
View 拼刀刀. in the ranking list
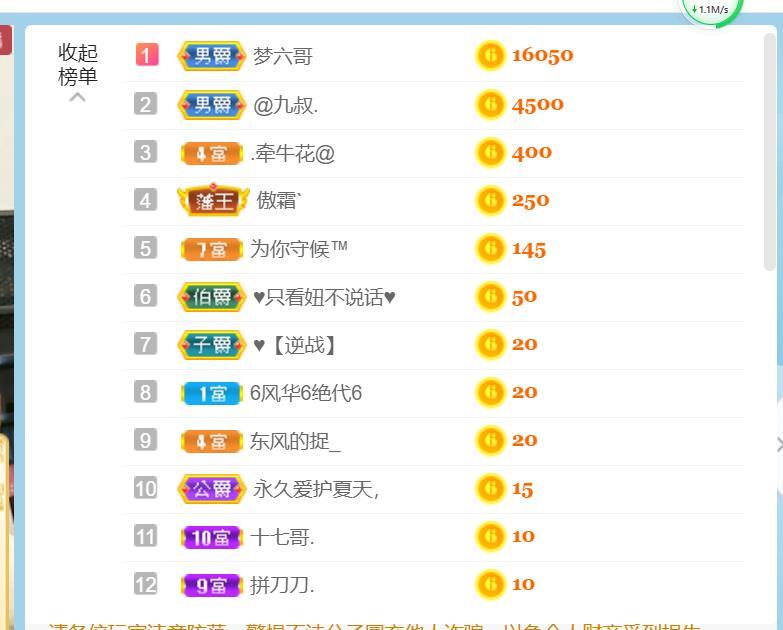pyautogui.click(x=282, y=585)
